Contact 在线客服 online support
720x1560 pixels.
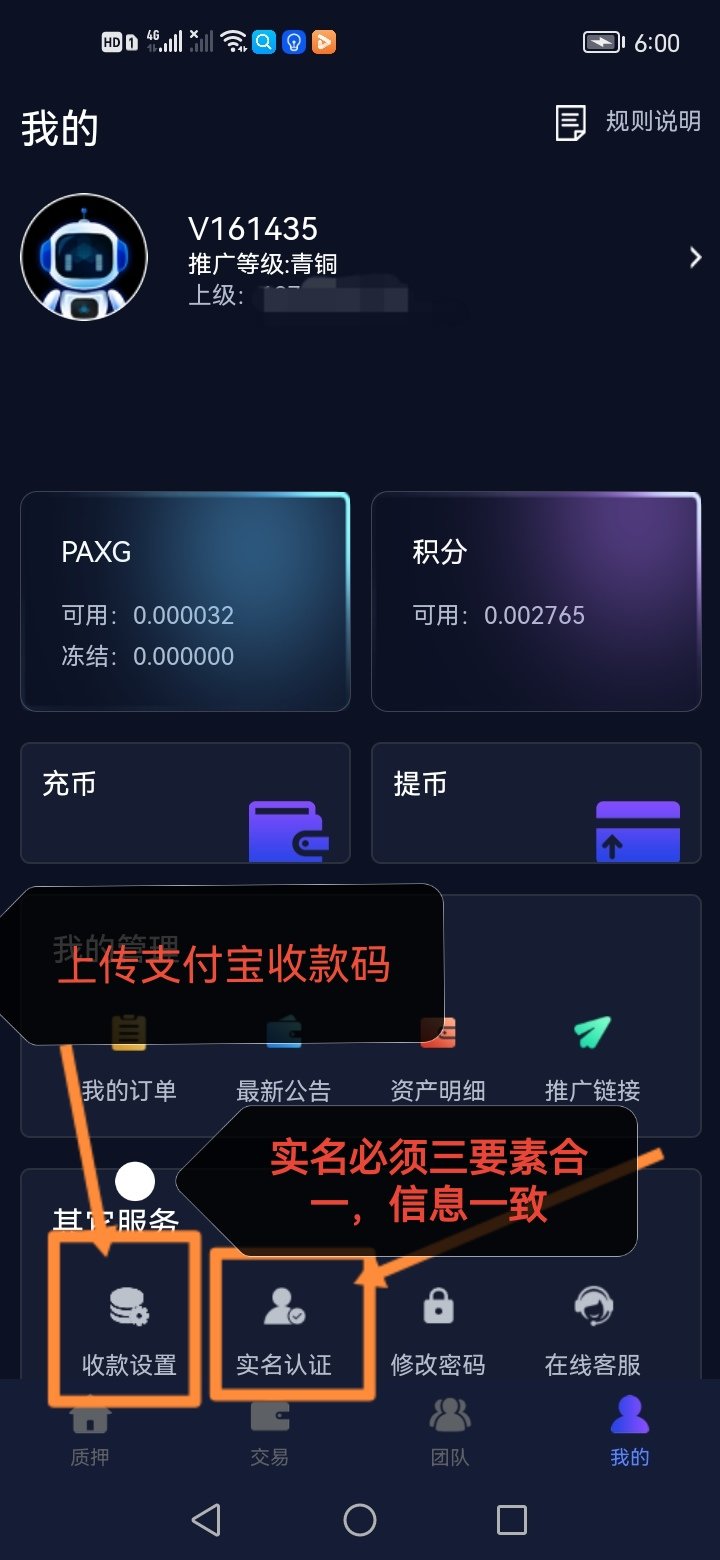592,1330
